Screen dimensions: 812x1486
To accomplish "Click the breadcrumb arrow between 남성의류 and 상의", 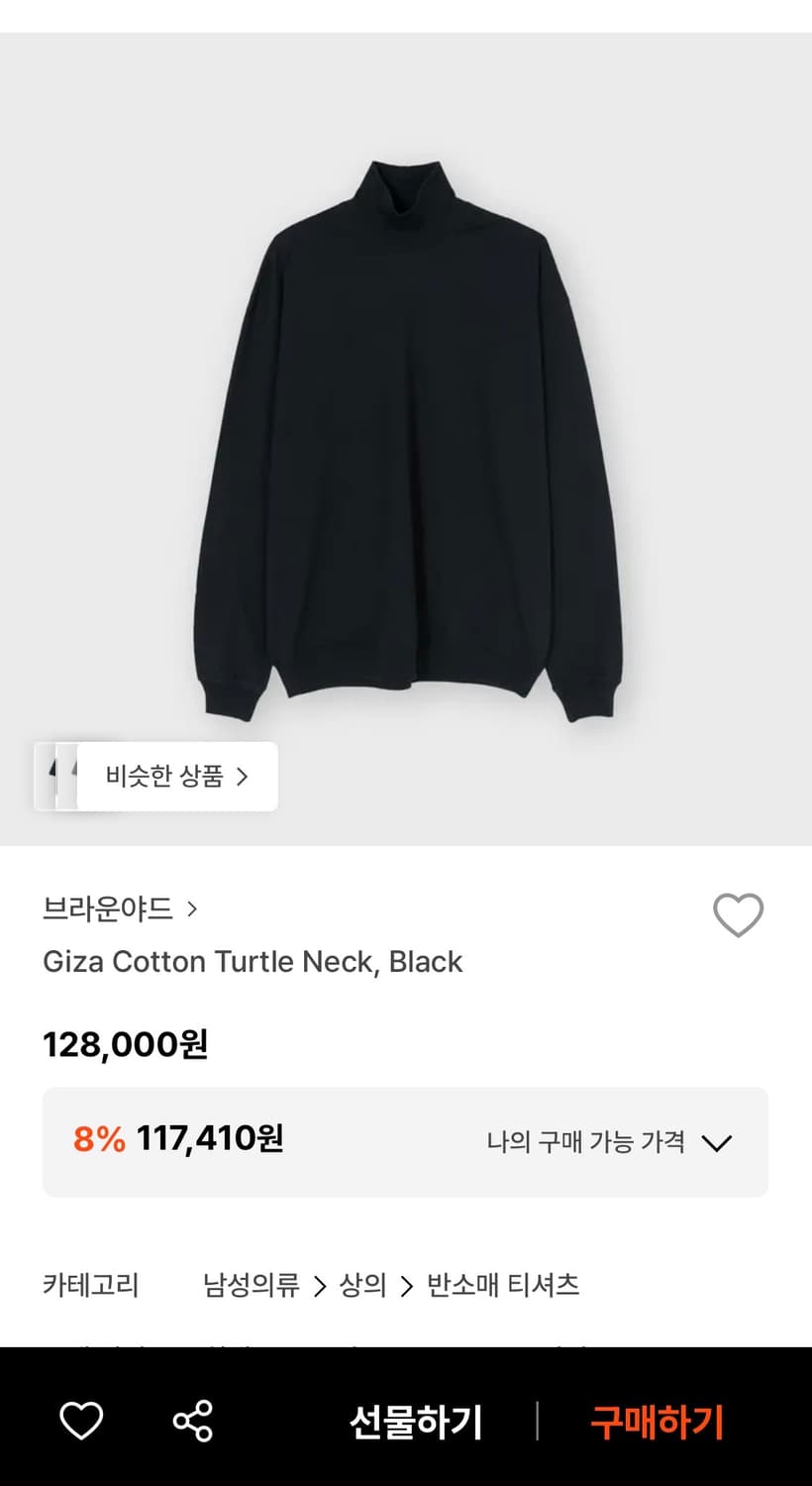I will point(323,1285).
